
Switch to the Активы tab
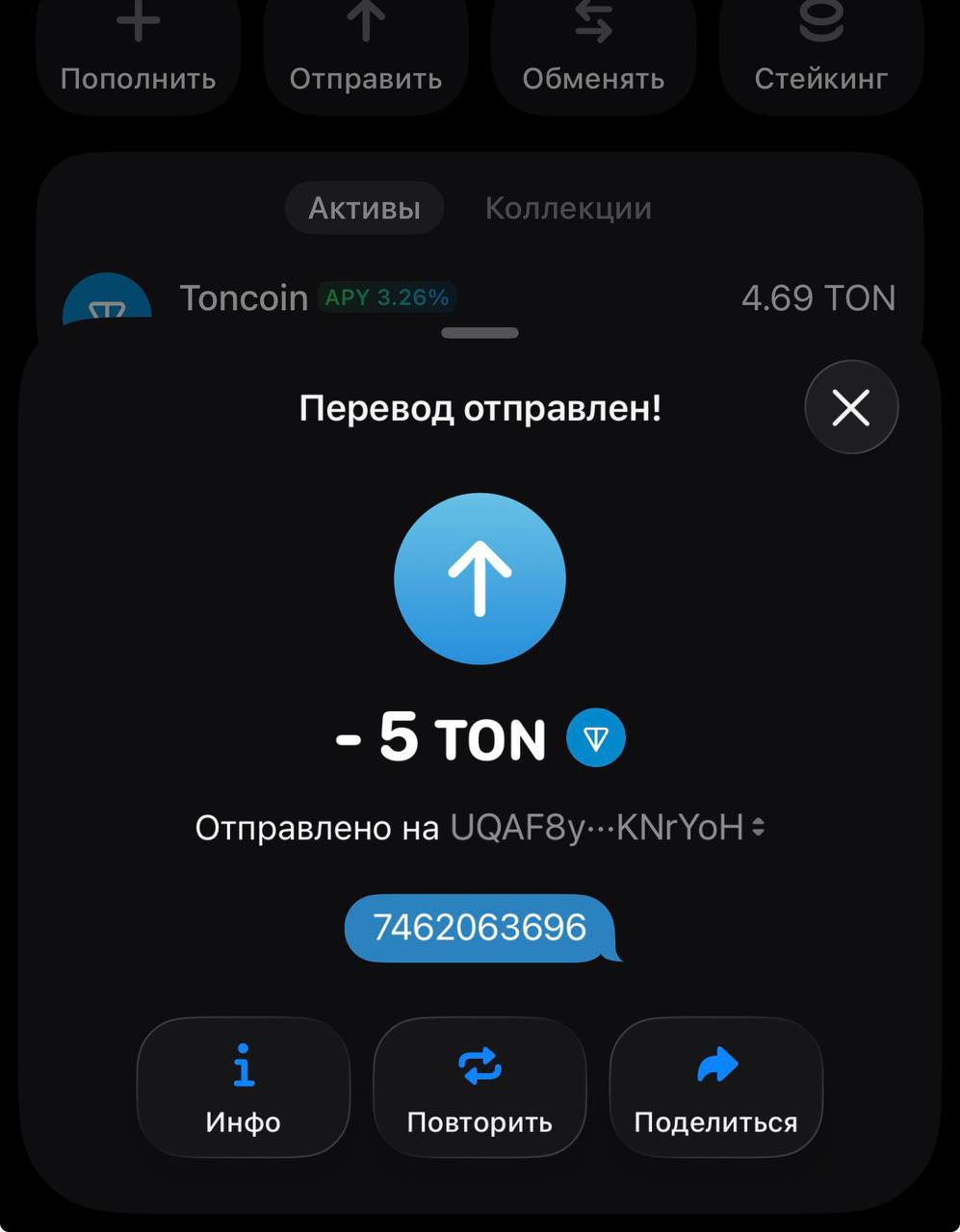point(364,208)
